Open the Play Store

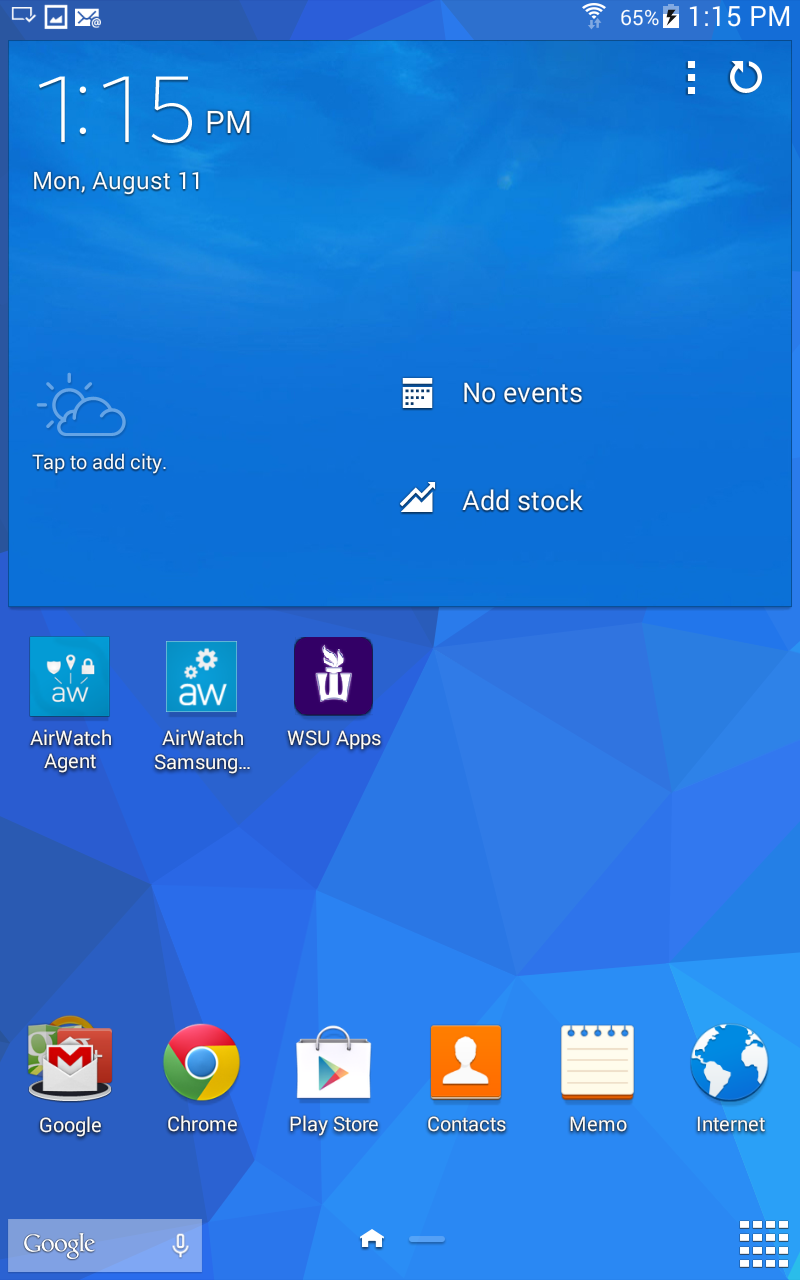333,1061
